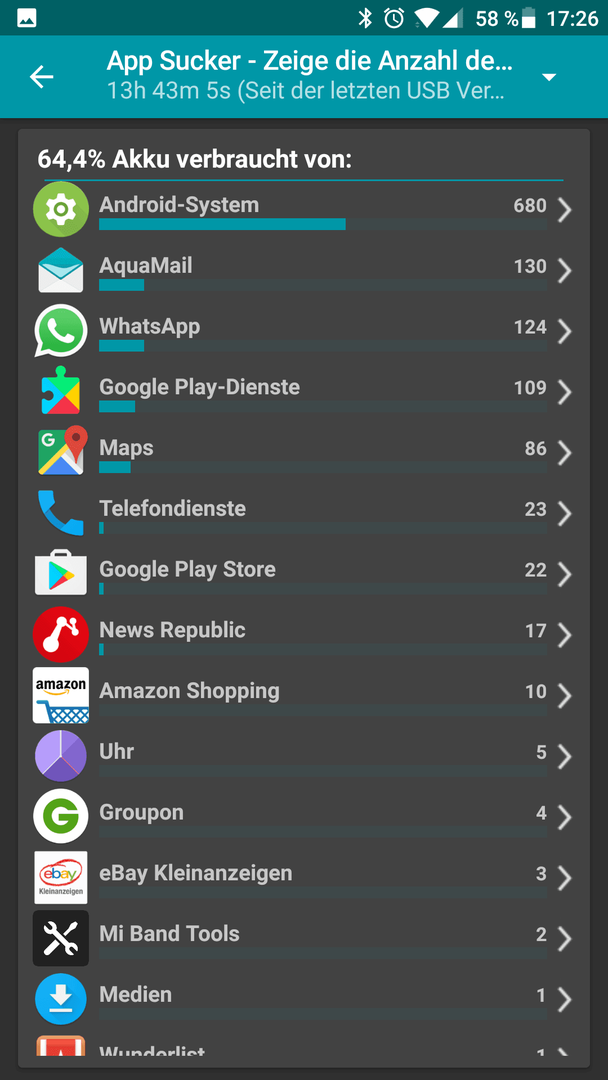Select the Uhr row
This screenshot has width=608, height=1080.
(304, 756)
